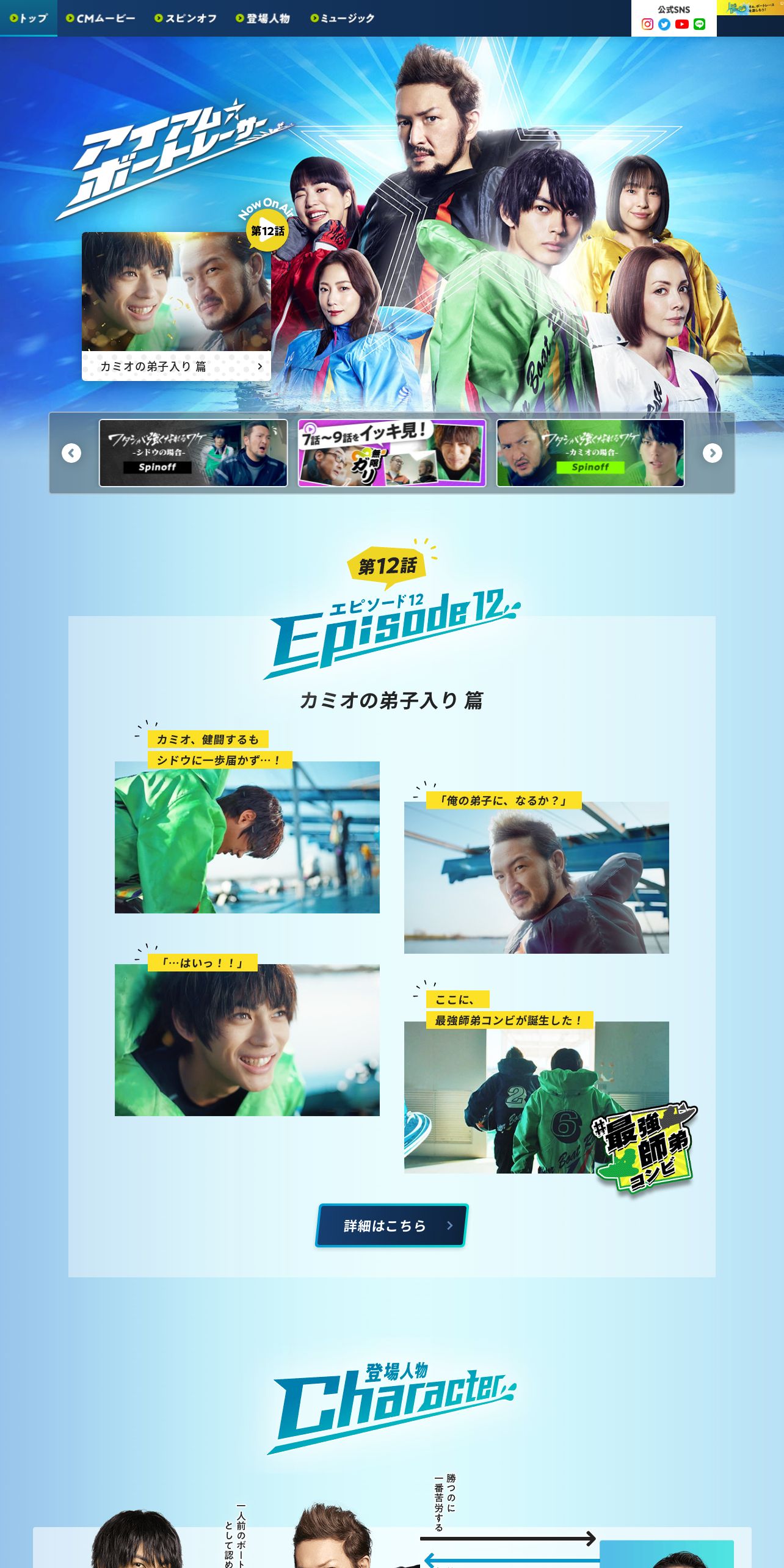Open the top-right boat race banner
This screenshot has width=784, height=1568.
pyautogui.click(x=750, y=8)
